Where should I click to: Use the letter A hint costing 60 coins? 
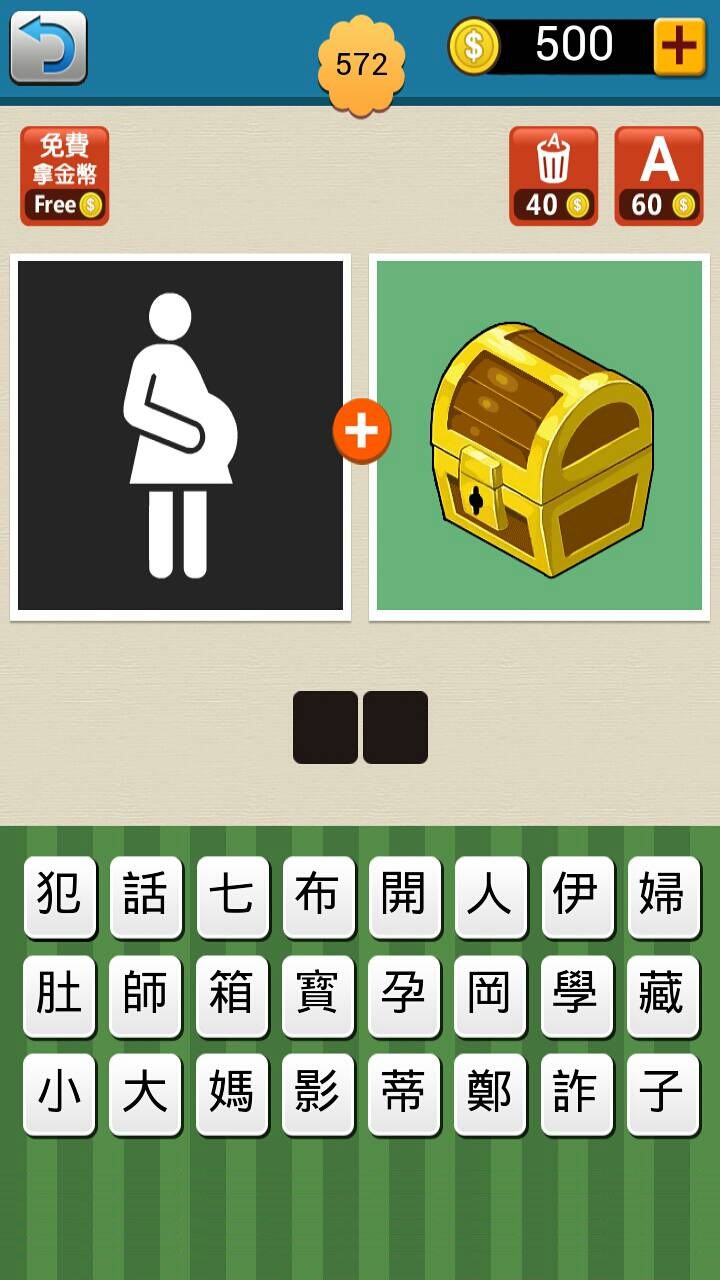point(658,176)
